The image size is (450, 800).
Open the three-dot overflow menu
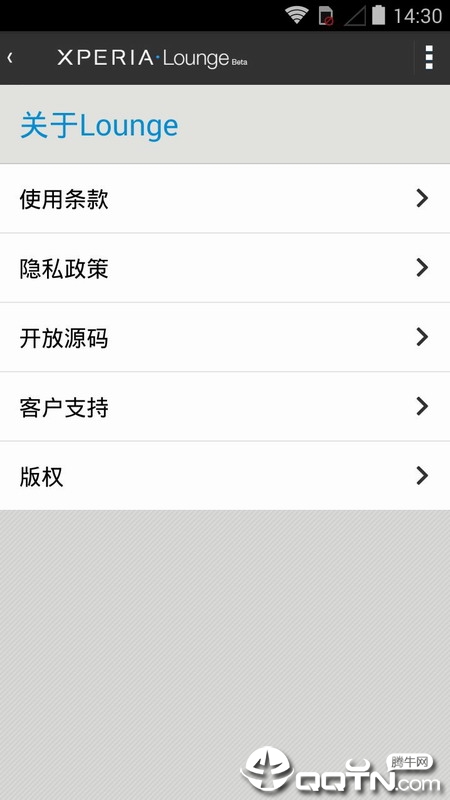pyautogui.click(x=429, y=58)
